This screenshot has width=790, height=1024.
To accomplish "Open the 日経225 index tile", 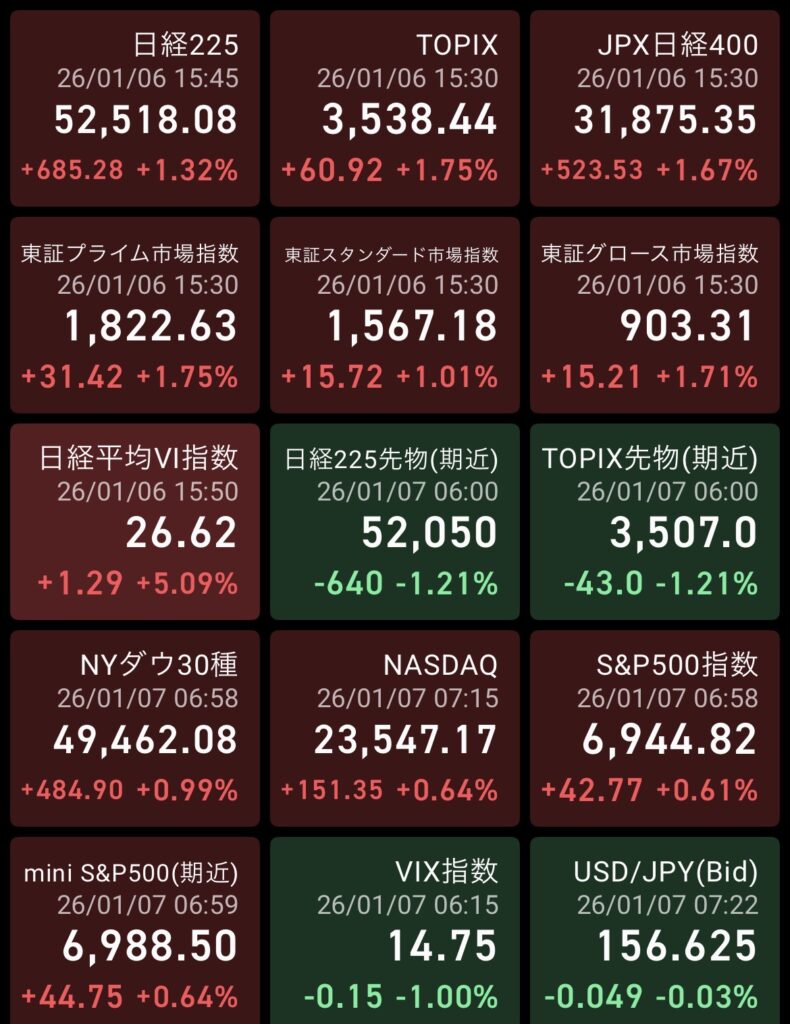I will point(135,108).
